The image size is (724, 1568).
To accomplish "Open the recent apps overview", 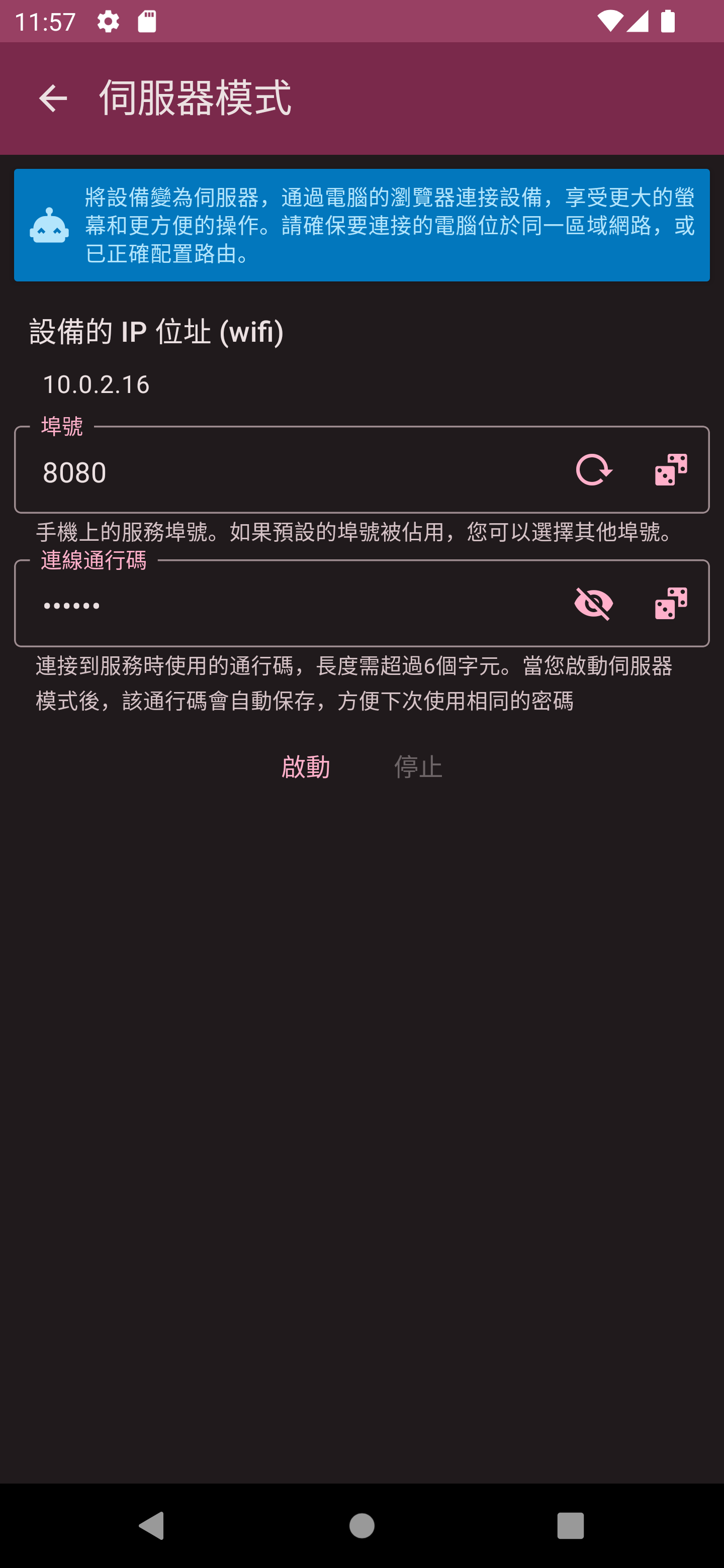I will pos(570,1526).
